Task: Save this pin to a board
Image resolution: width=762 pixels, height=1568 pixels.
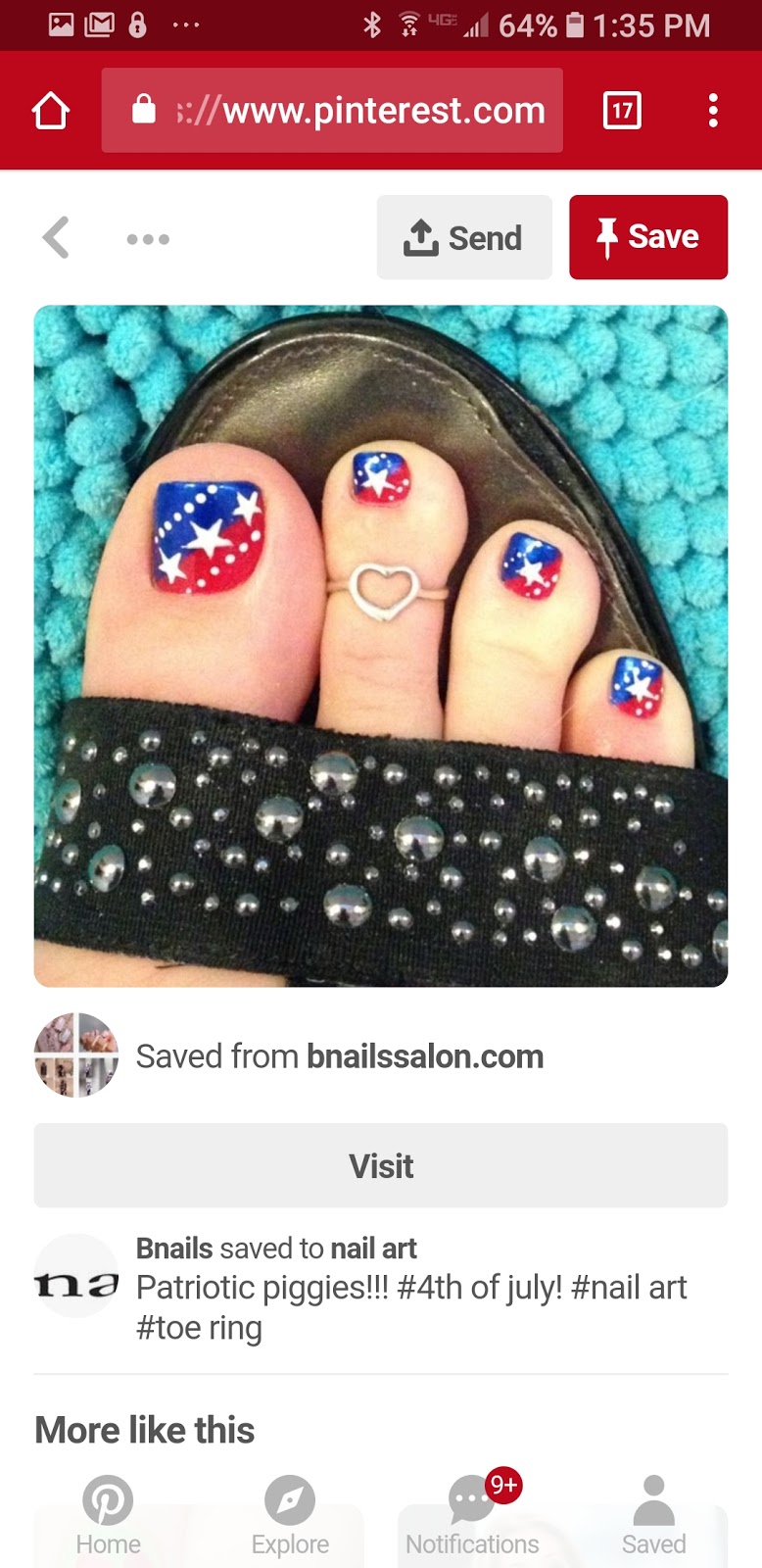Action: click(x=647, y=238)
